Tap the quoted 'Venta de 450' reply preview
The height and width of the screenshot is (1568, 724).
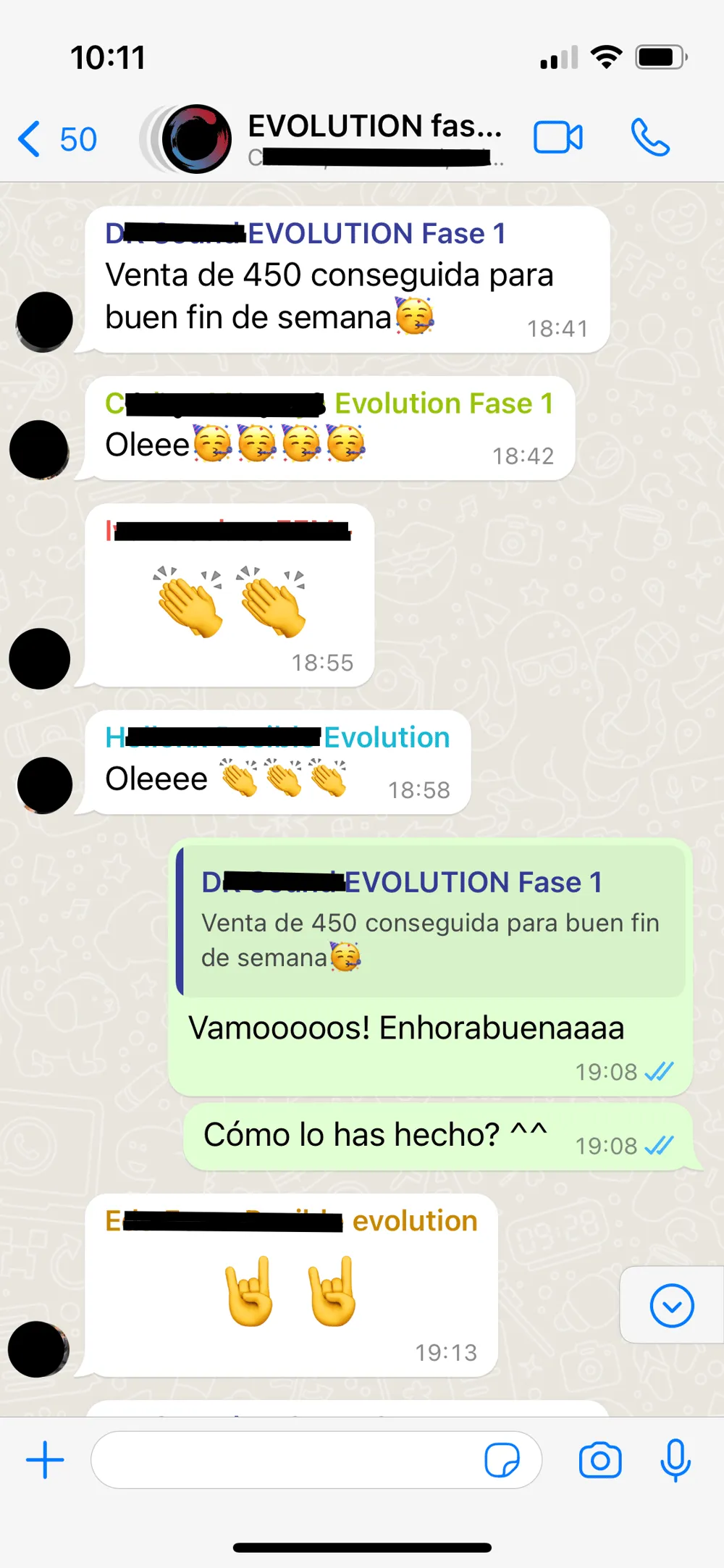431,921
